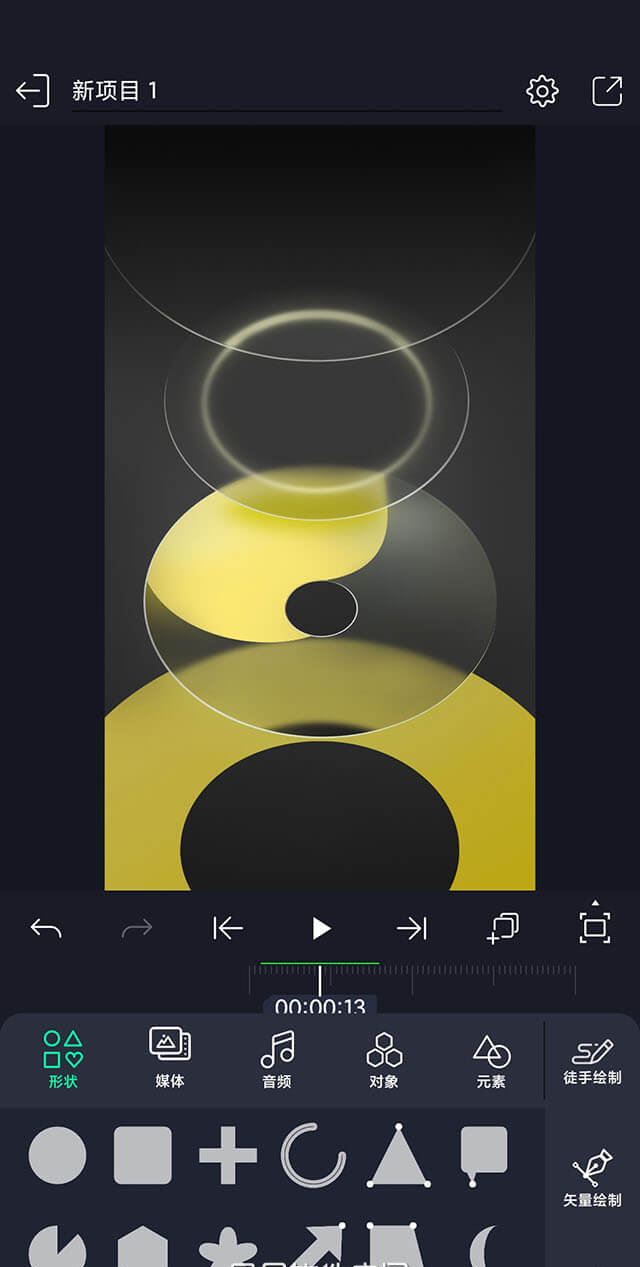The height and width of the screenshot is (1267, 640).
Task: Select the 形状 tab
Action: click(x=63, y=1059)
